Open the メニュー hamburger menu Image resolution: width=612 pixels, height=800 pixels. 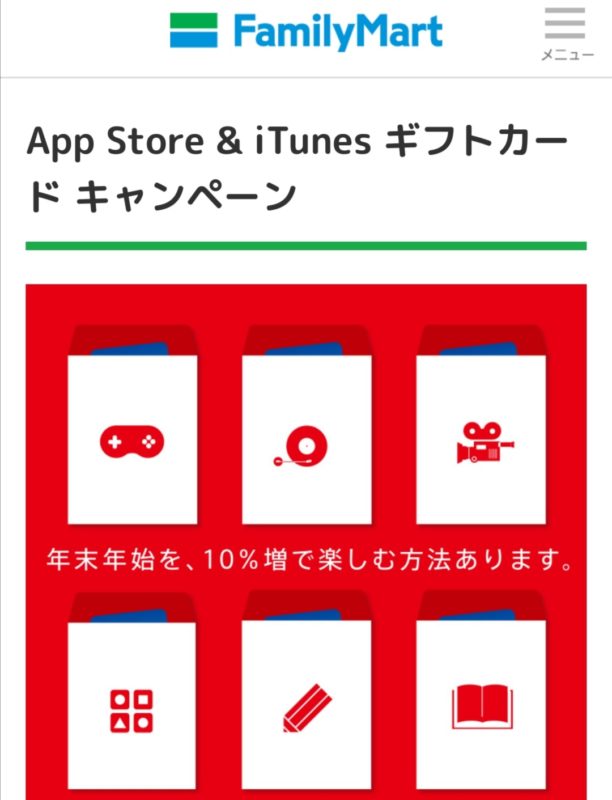tap(566, 34)
